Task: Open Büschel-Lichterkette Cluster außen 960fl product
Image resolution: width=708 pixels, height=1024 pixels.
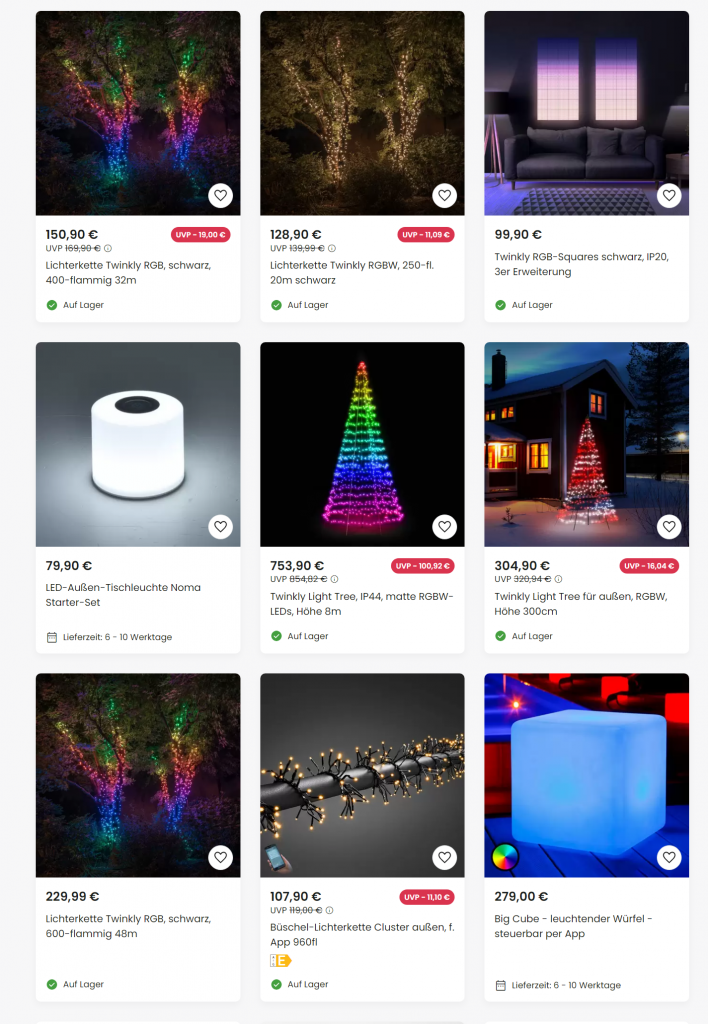Action: (x=361, y=935)
